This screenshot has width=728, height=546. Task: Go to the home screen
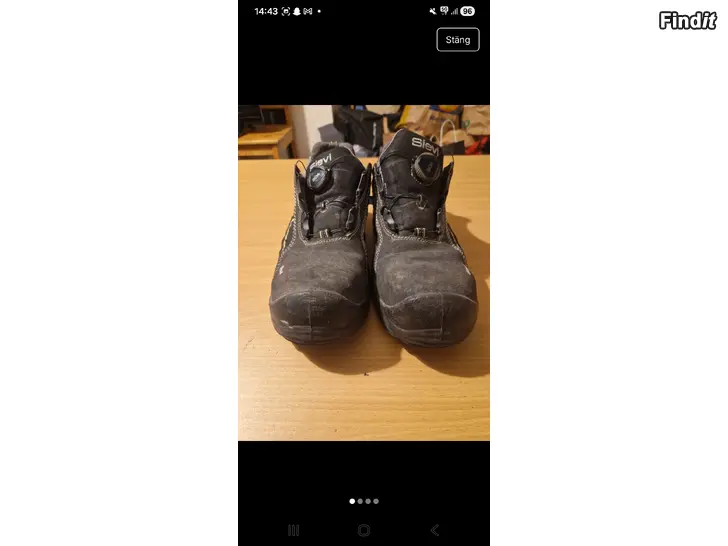coord(364,529)
